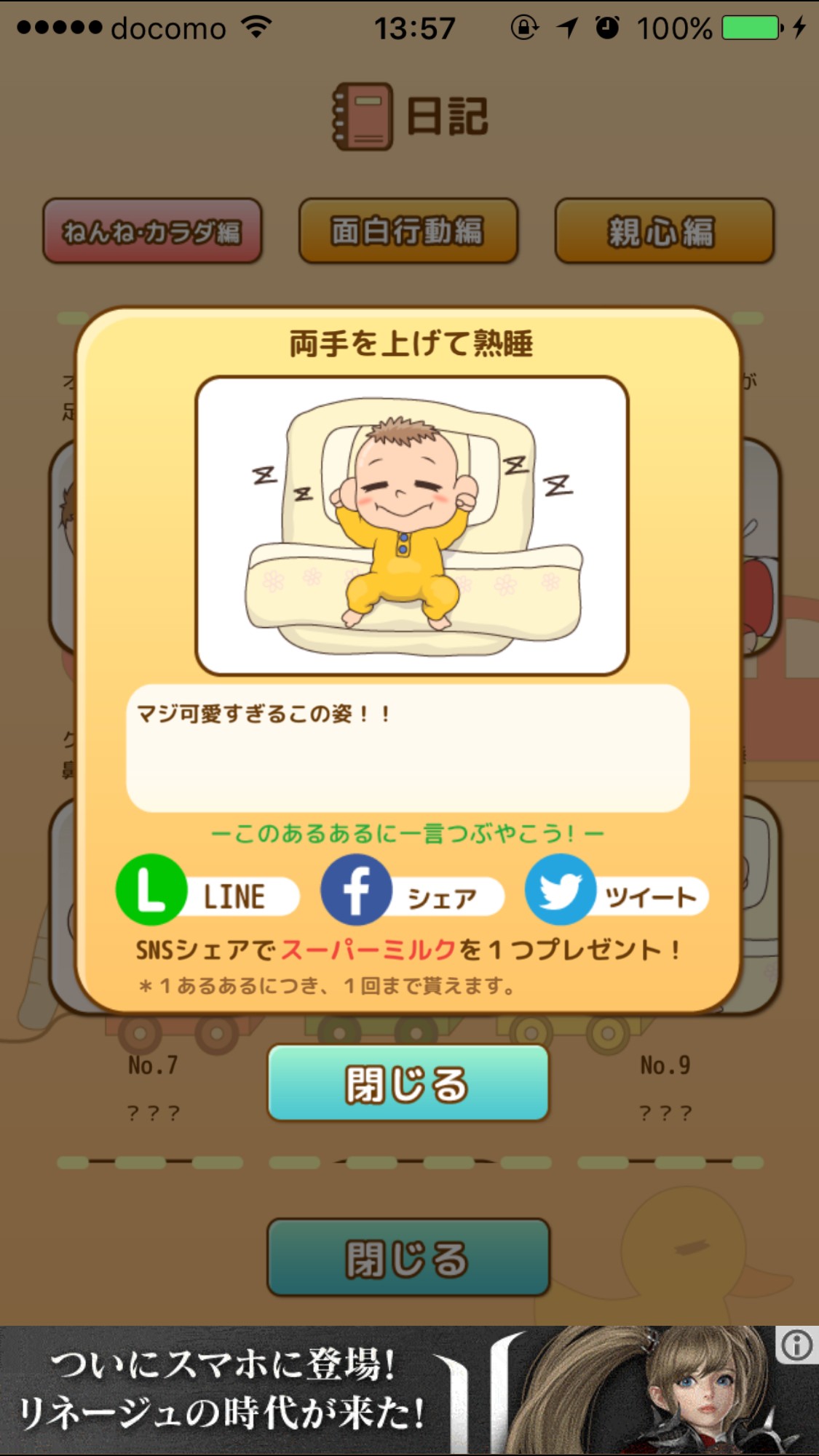
Task: Open the リネージュ ad banner
Action: click(x=364, y=1391)
